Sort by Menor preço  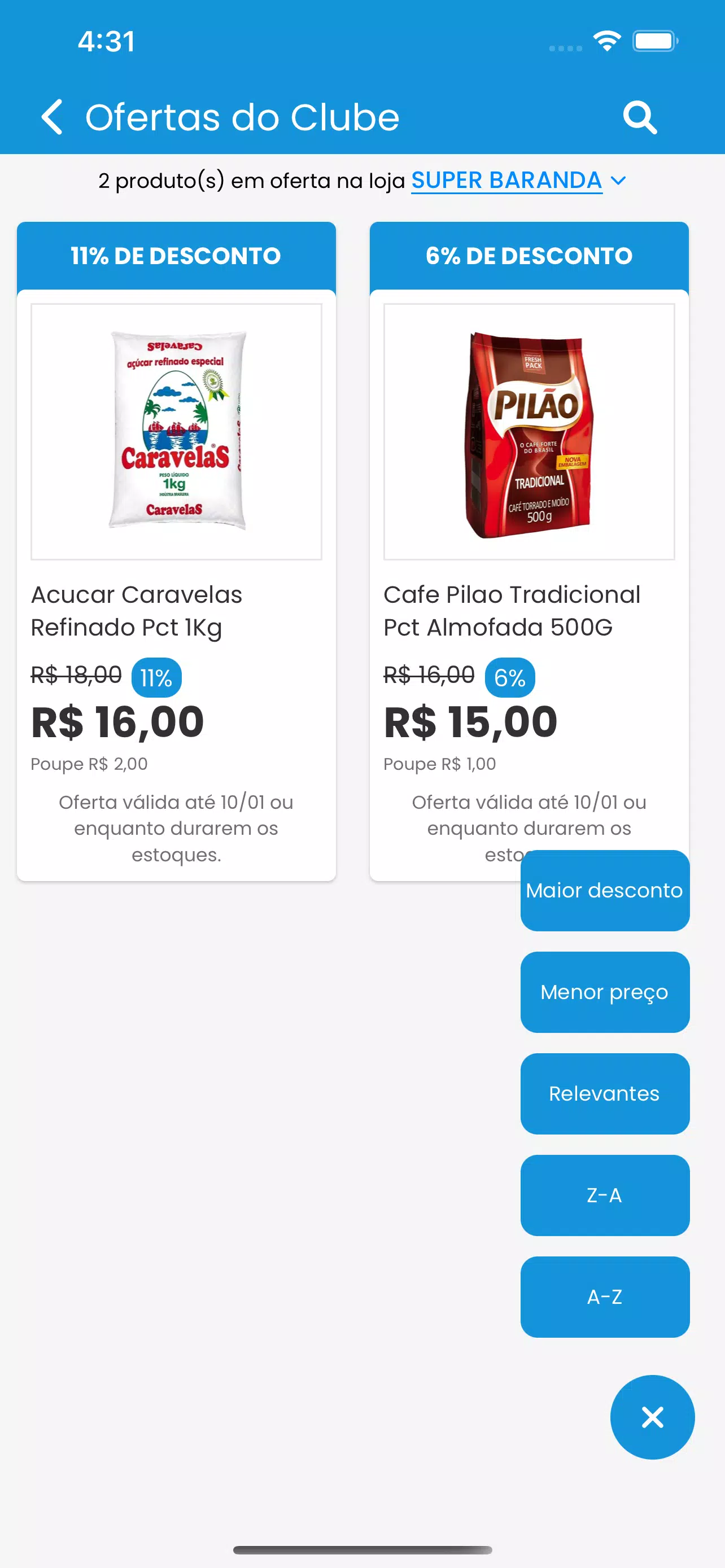605,992
